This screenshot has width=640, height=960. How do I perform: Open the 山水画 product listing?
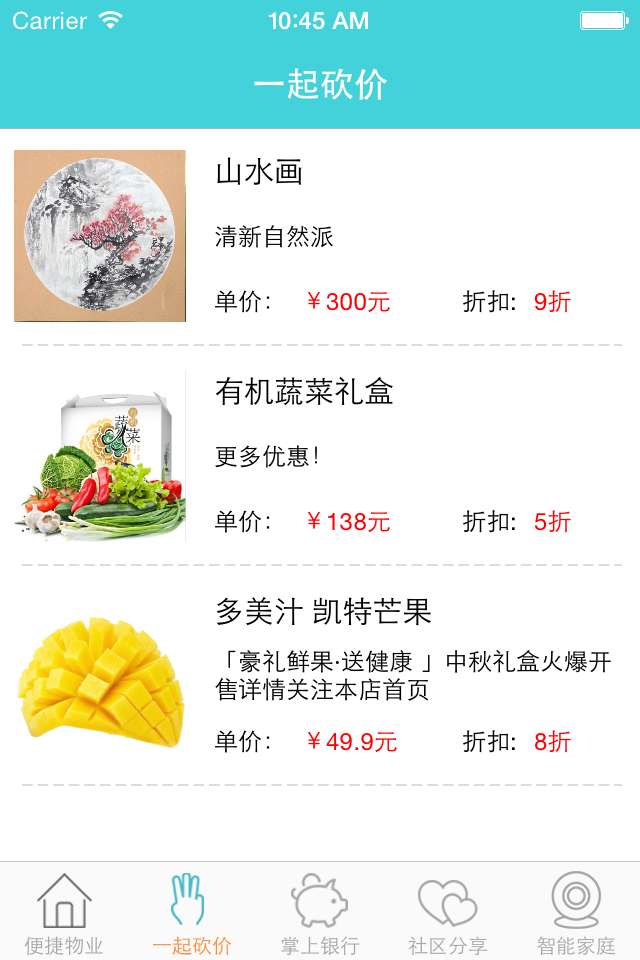(x=320, y=236)
